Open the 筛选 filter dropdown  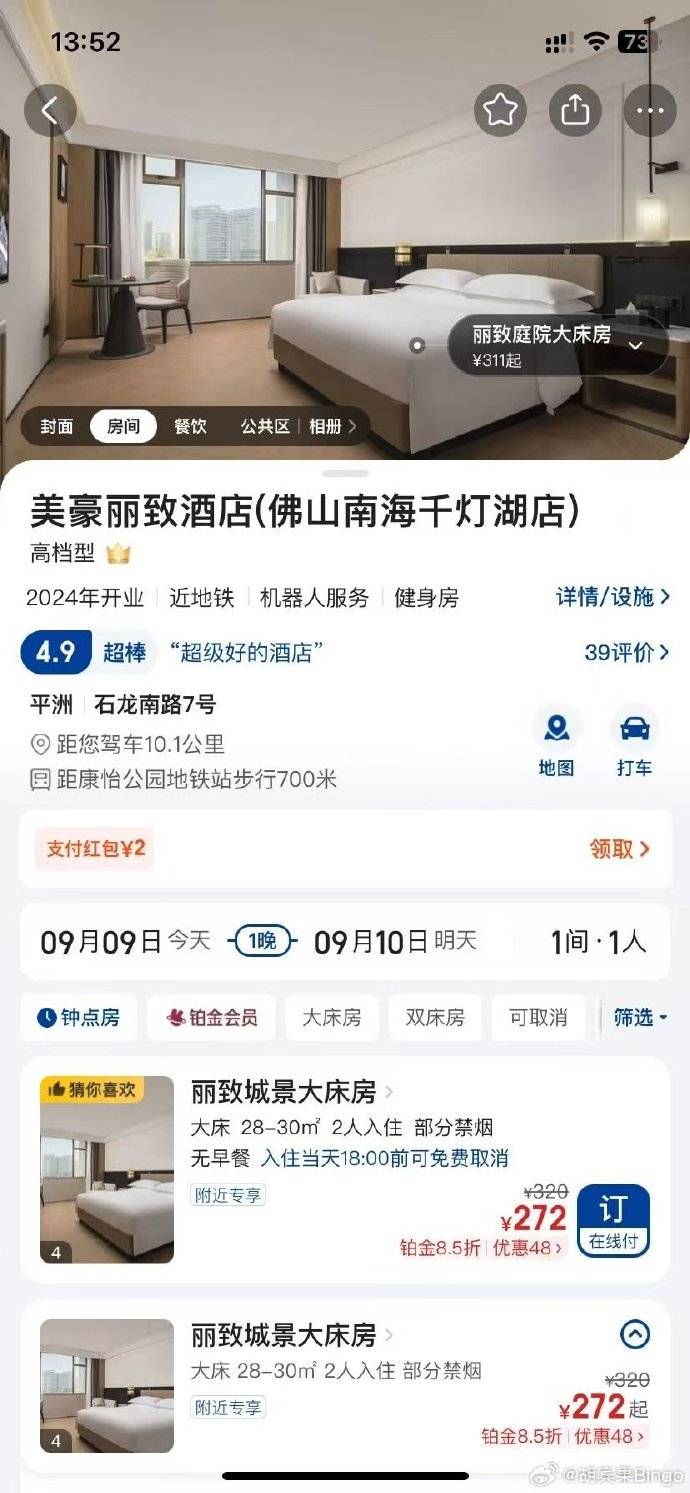[640, 1017]
